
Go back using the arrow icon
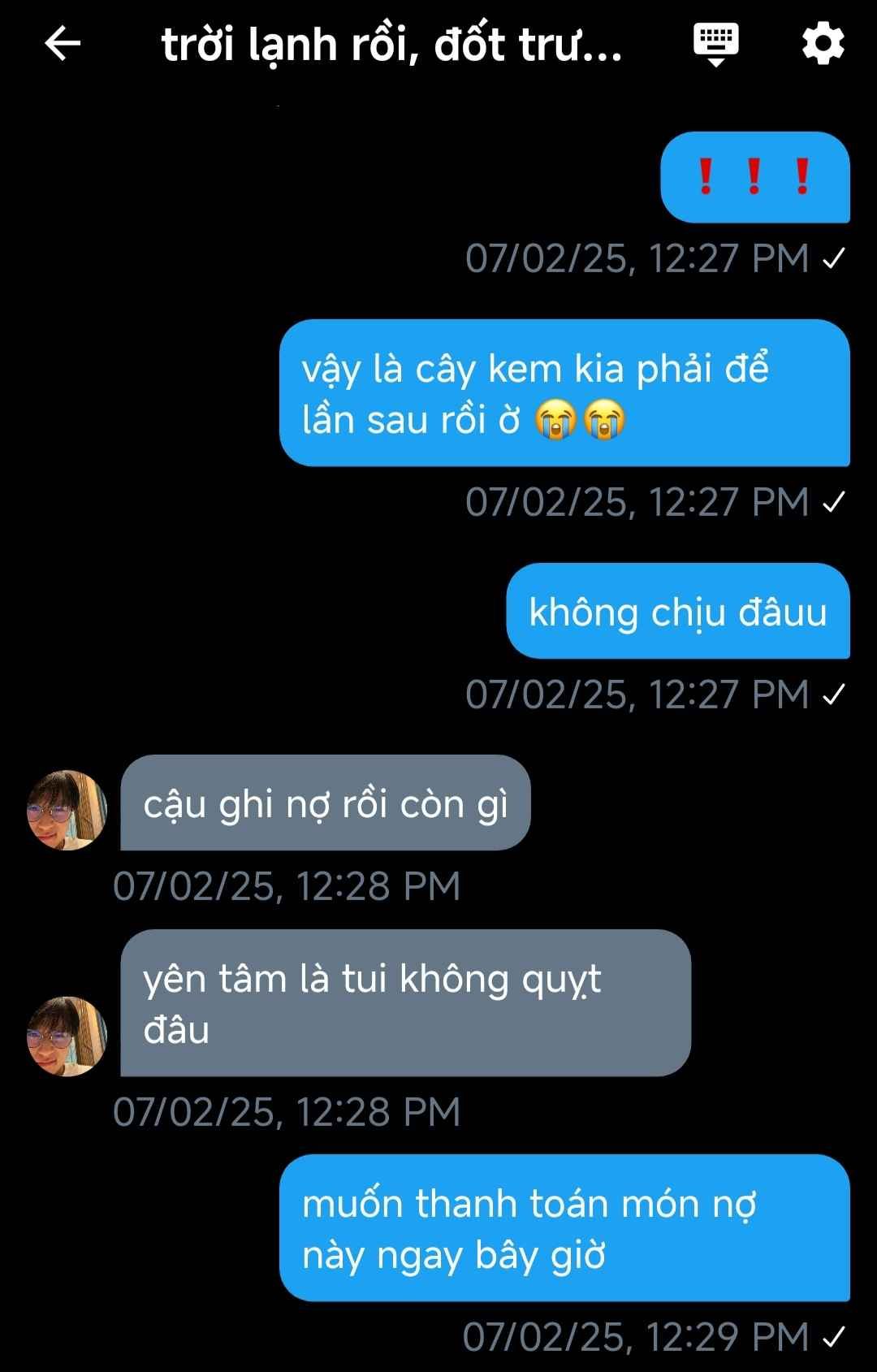[63, 44]
